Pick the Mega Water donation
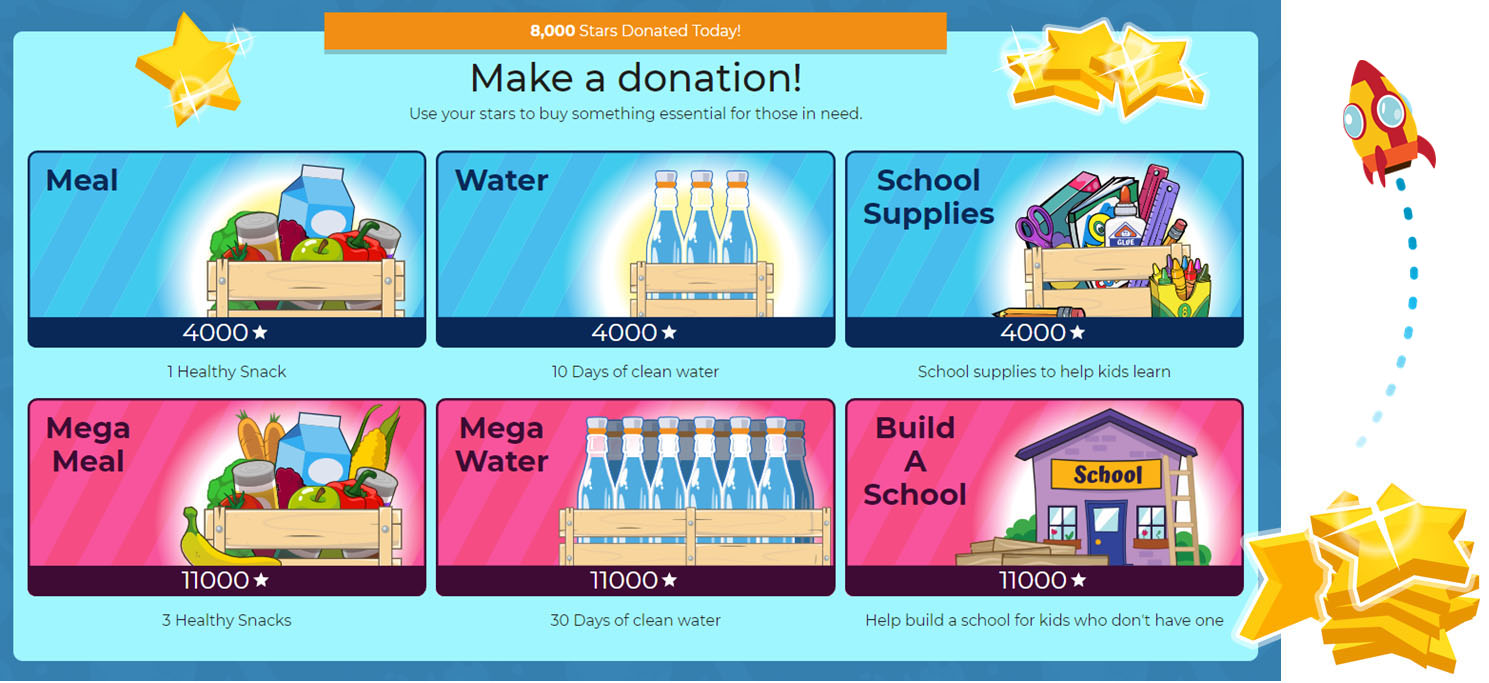 tap(635, 497)
